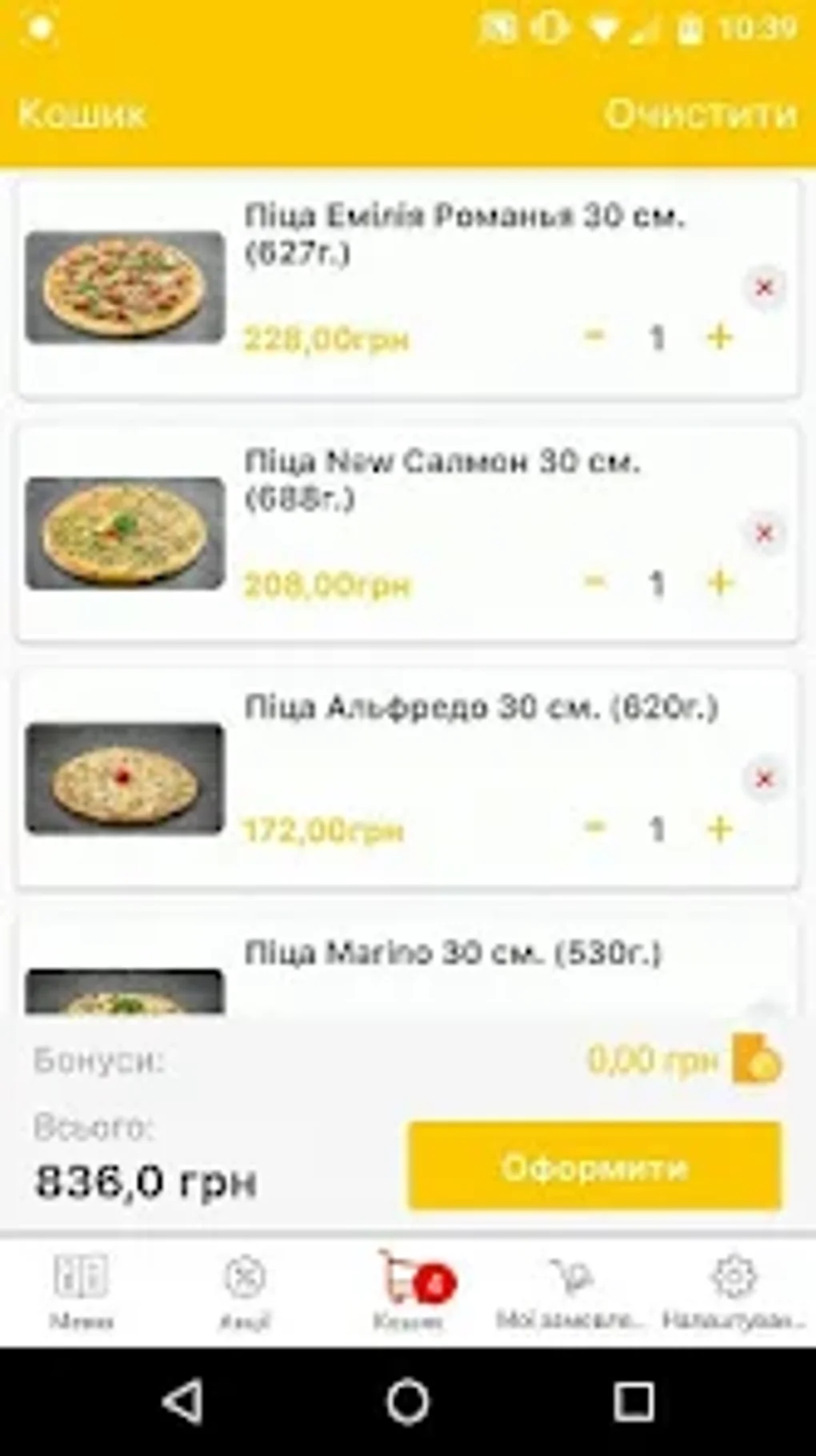Checkout with the Оформити button
Viewport: 816px width, 1456px height.
click(x=594, y=1166)
